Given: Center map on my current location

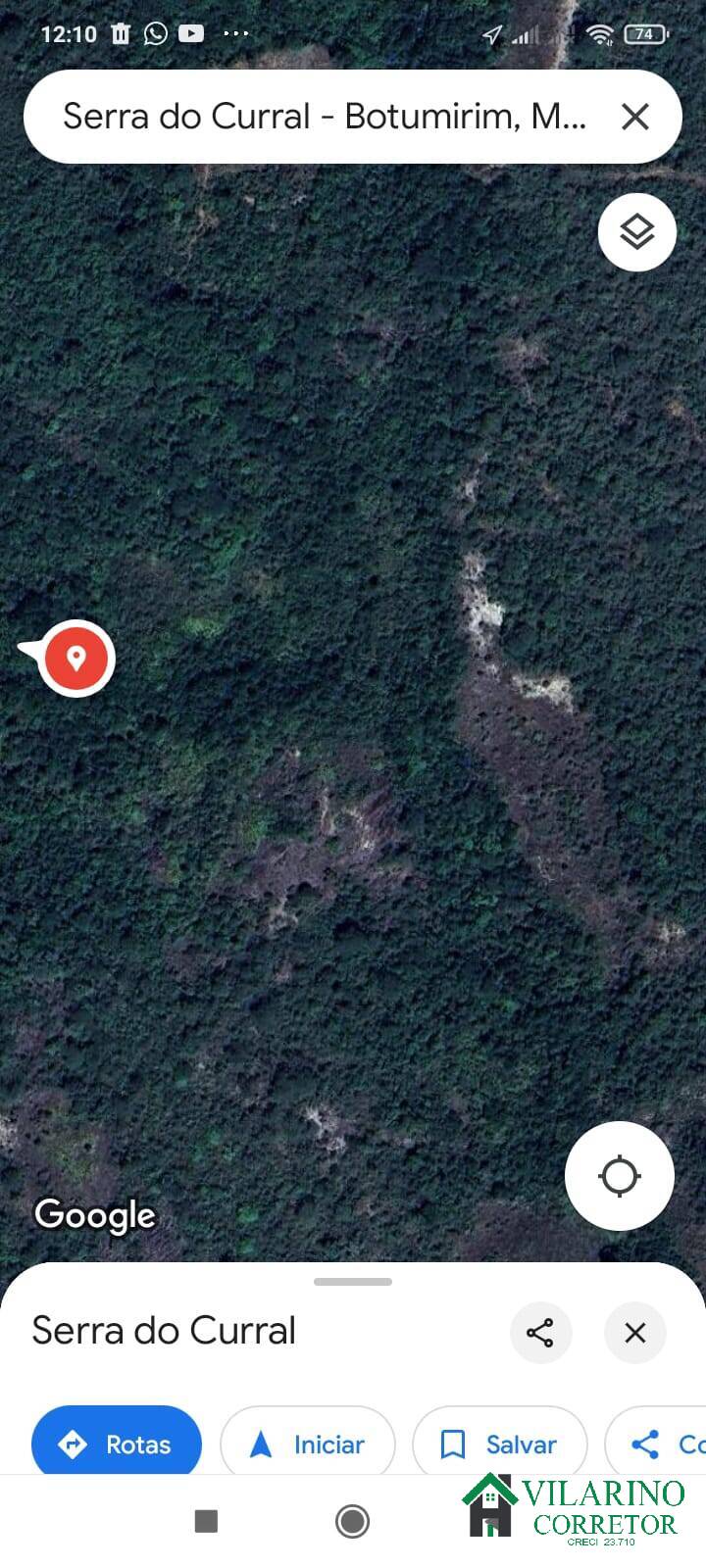Looking at the screenshot, I should [620, 1176].
